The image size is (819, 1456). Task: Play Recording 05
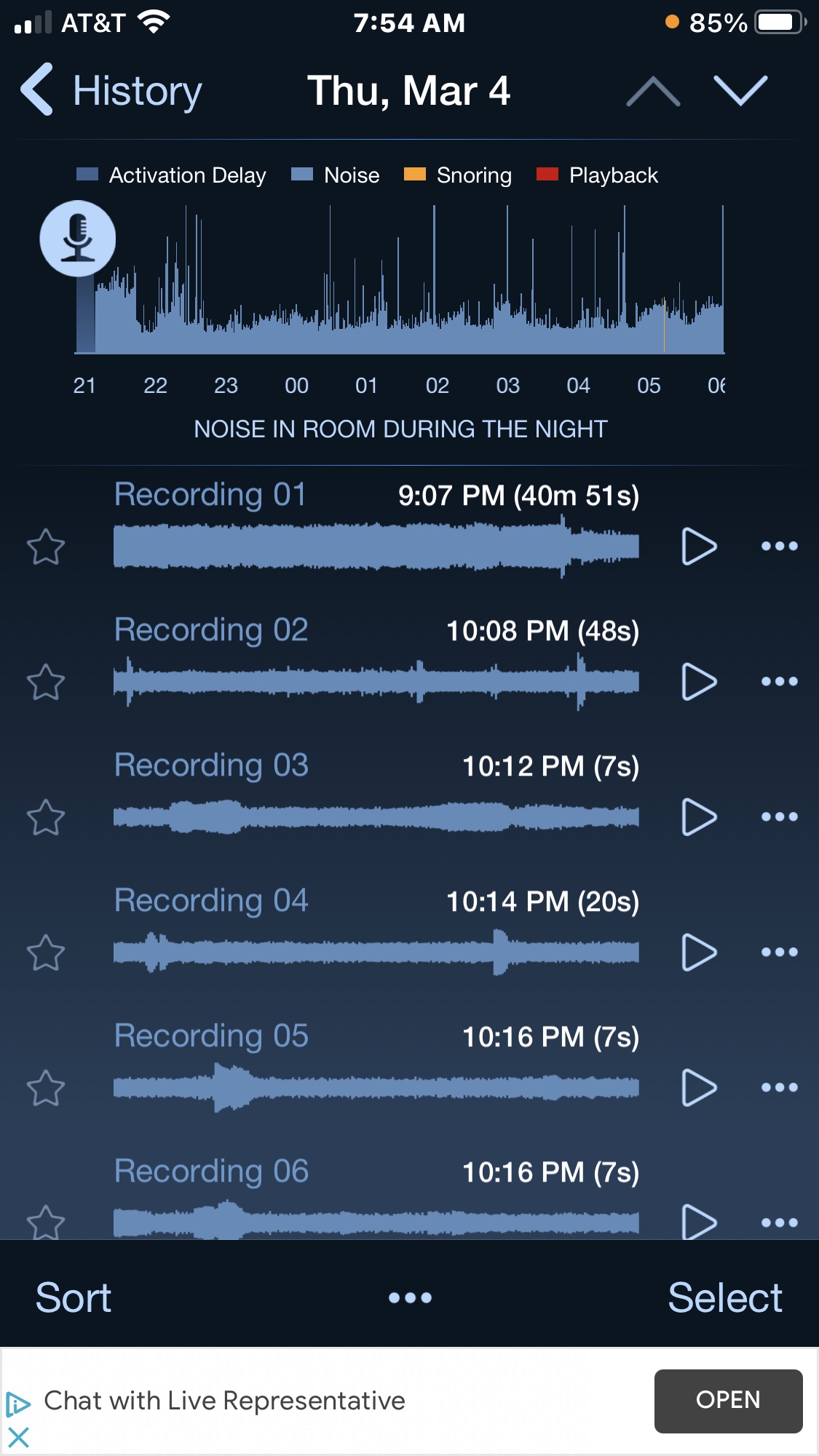click(x=699, y=1088)
